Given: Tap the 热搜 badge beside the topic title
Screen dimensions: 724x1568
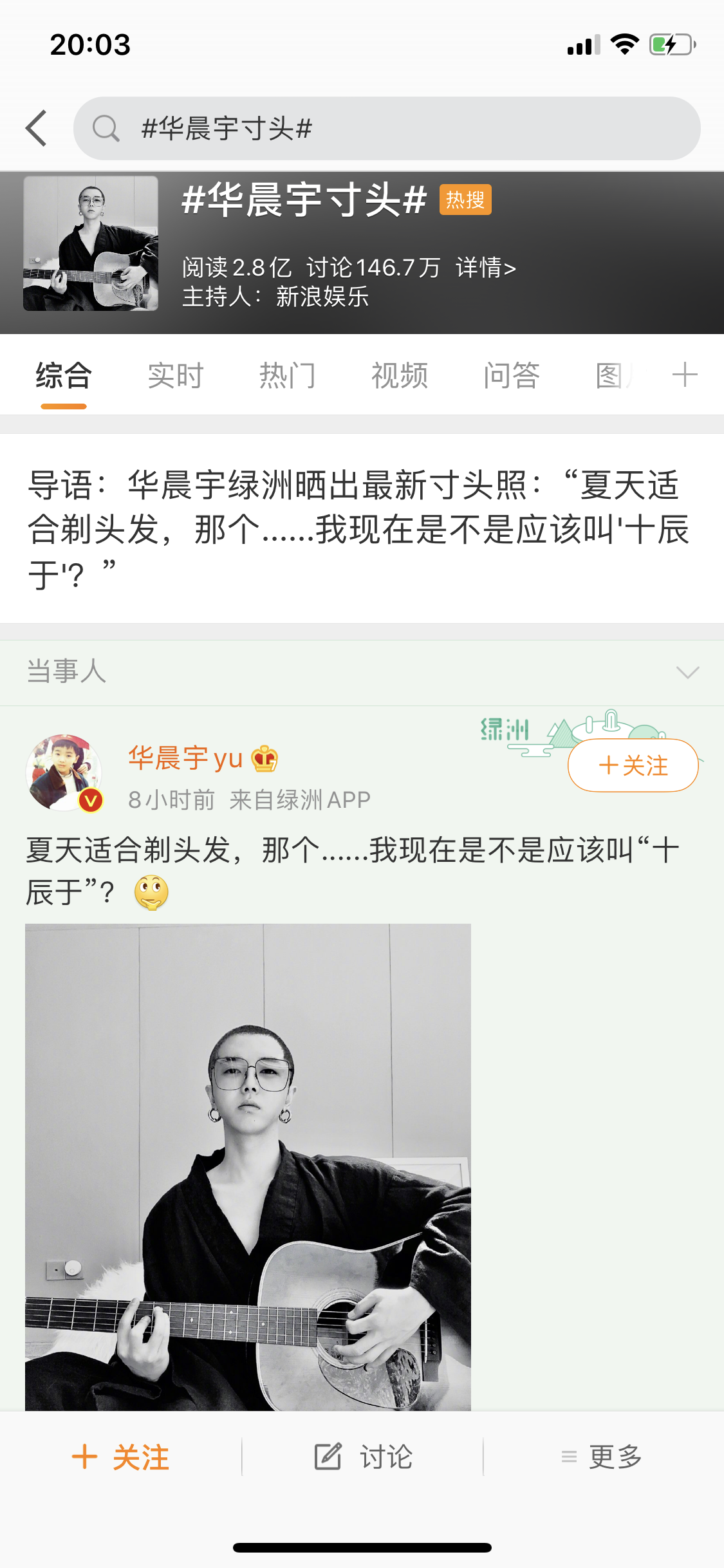Looking at the screenshot, I should pyautogui.click(x=465, y=201).
